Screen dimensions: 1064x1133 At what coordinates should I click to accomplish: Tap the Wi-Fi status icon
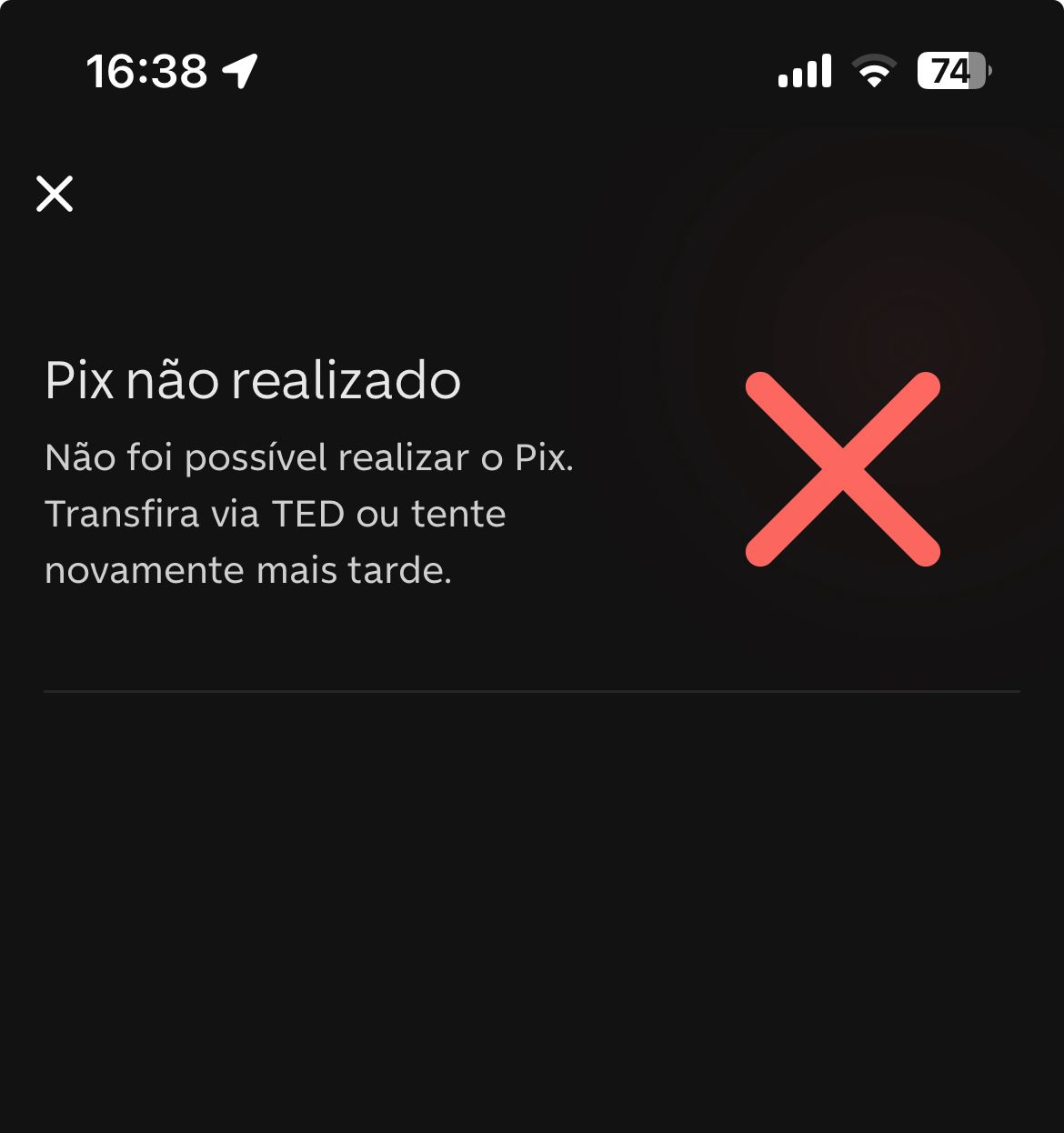point(876,70)
